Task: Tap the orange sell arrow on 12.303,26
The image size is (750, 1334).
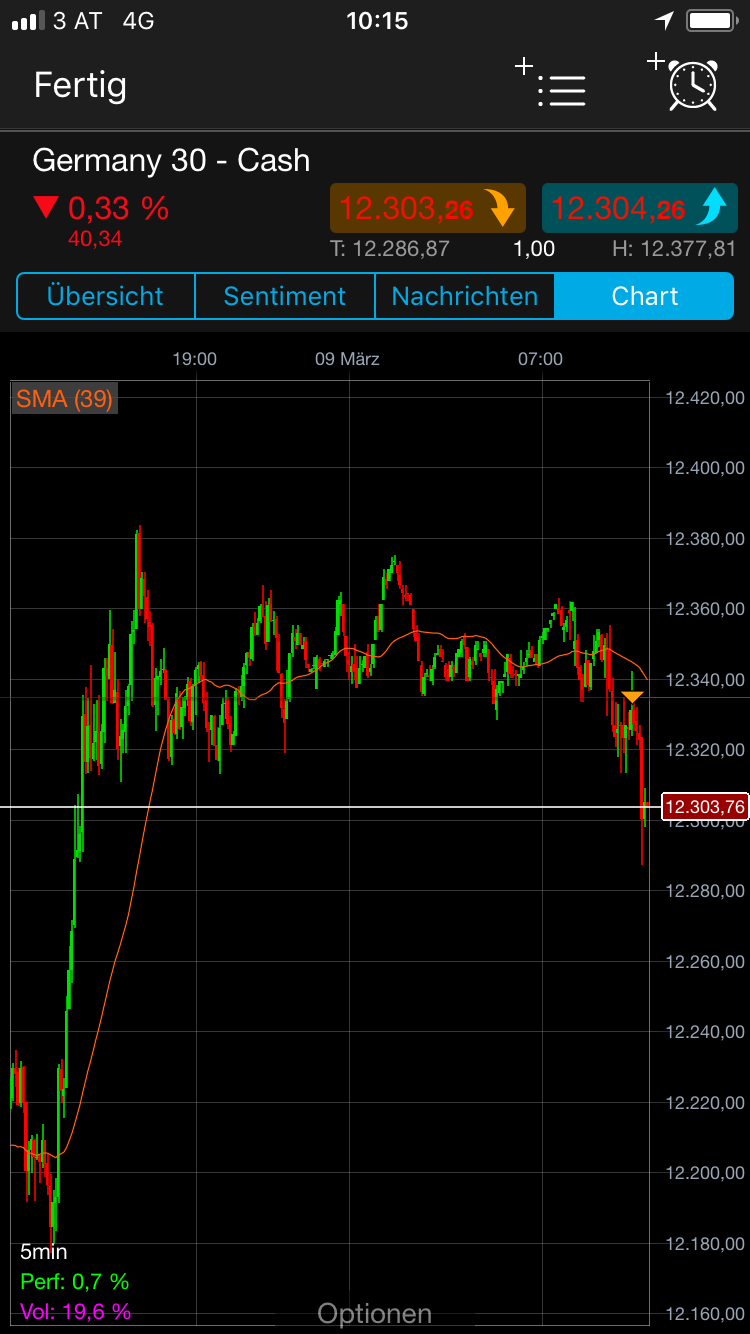Action: tap(501, 208)
